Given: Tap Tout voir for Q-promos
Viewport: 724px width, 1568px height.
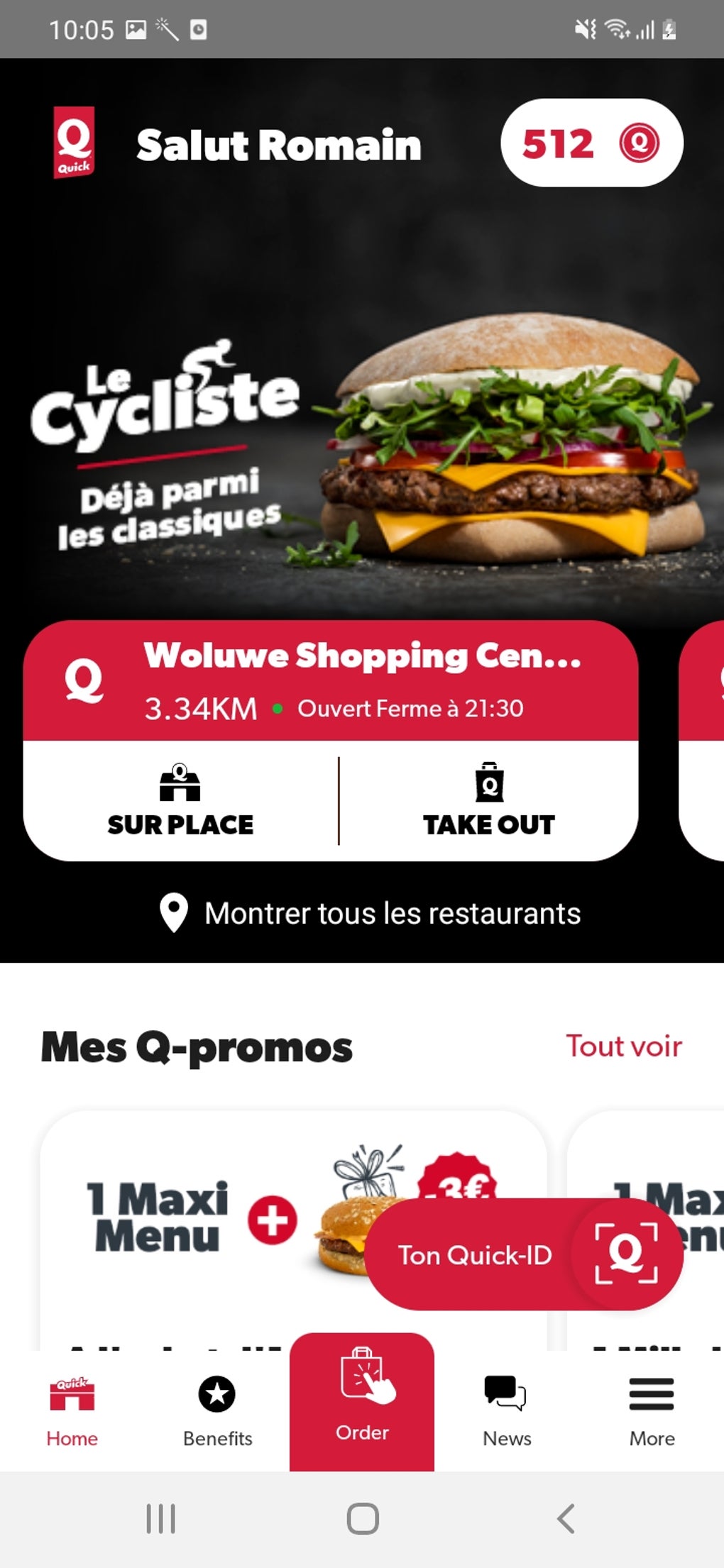Looking at the screenshot, I should click(623, 1047).
